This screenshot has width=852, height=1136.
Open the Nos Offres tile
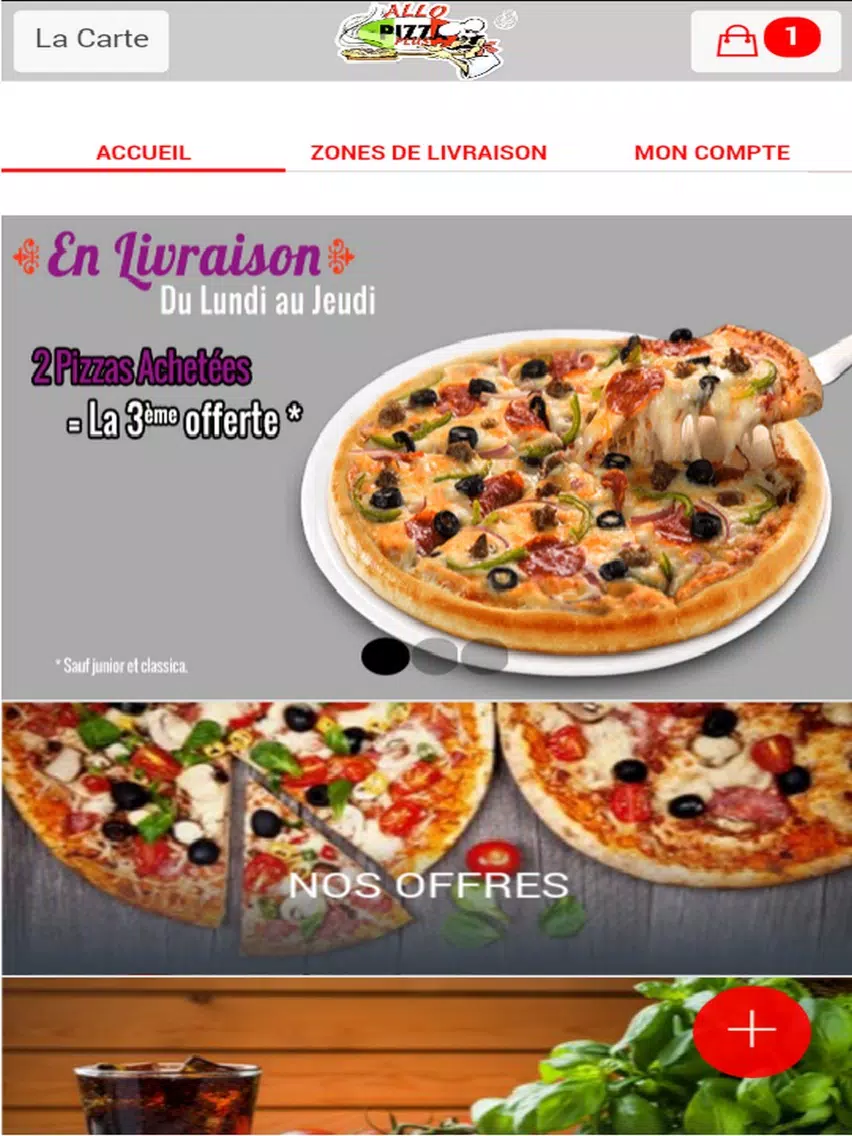click(x=426, y=838)
